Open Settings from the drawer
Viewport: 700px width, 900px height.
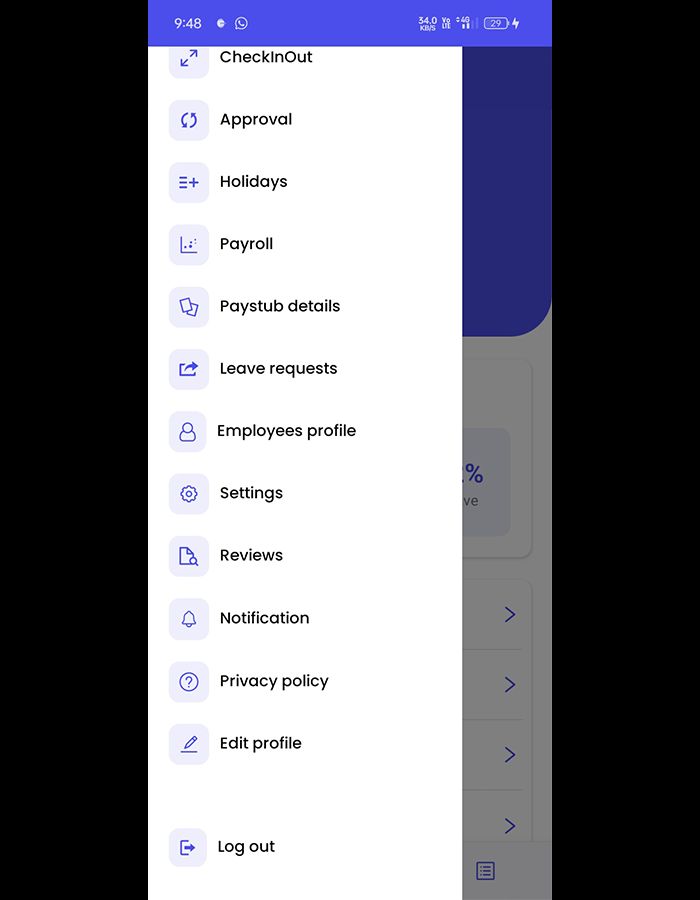(251, 493)
